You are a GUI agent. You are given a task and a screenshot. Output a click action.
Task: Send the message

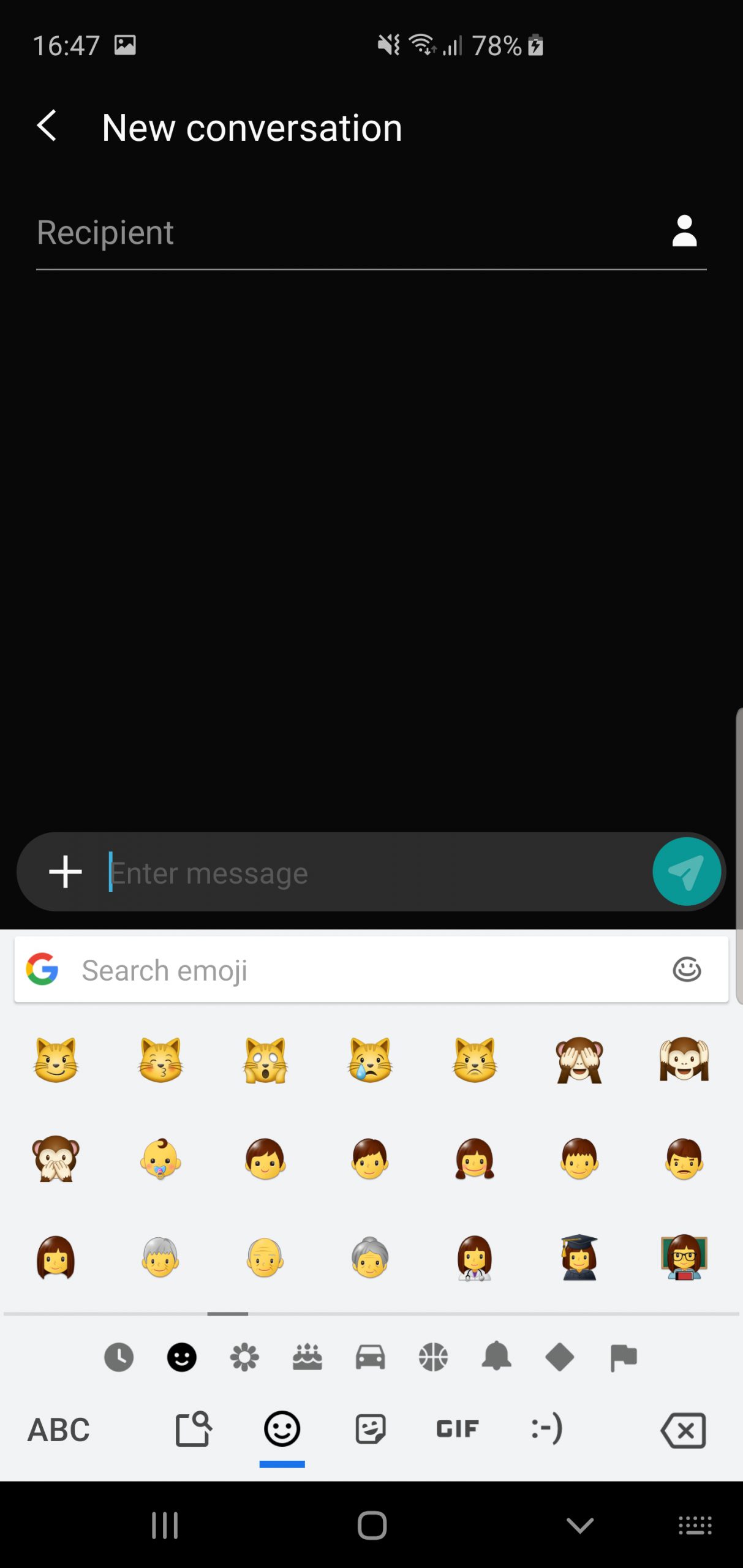[687, 872]
